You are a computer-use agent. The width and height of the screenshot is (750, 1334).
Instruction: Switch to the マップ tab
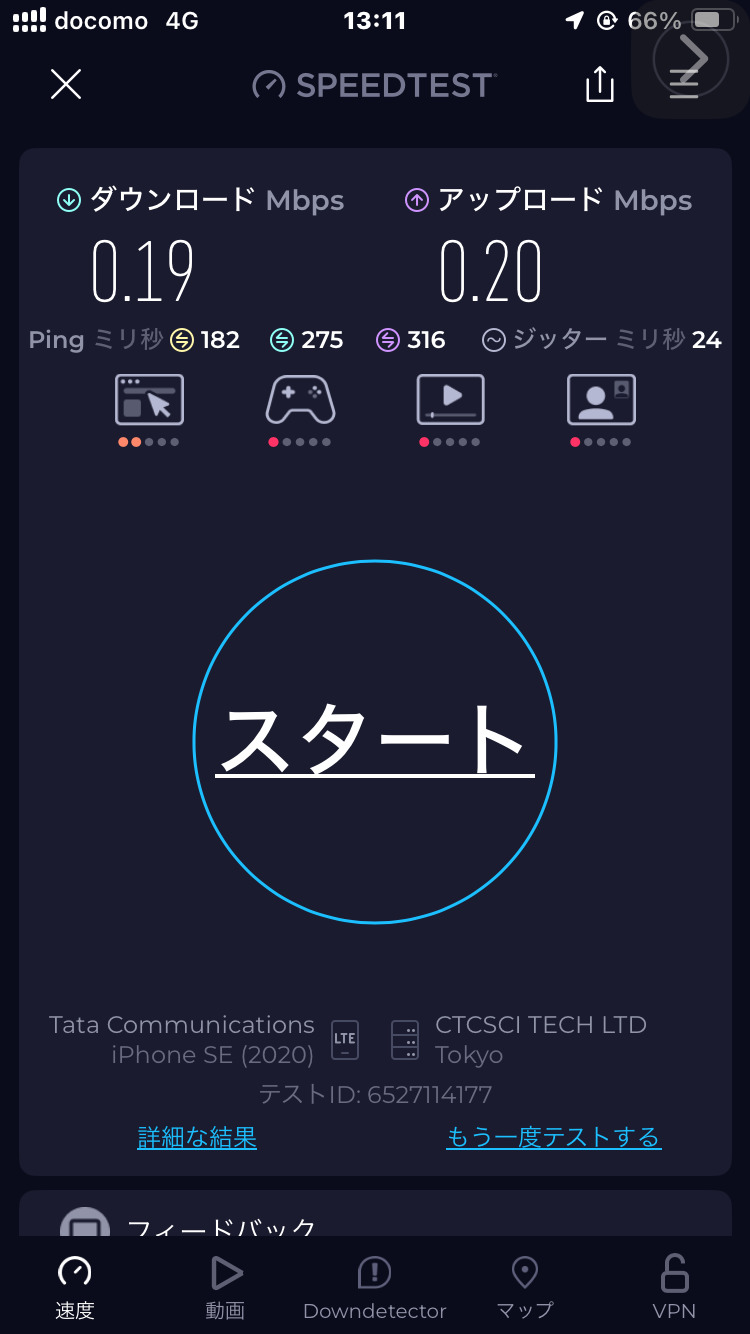[524, 1288]
